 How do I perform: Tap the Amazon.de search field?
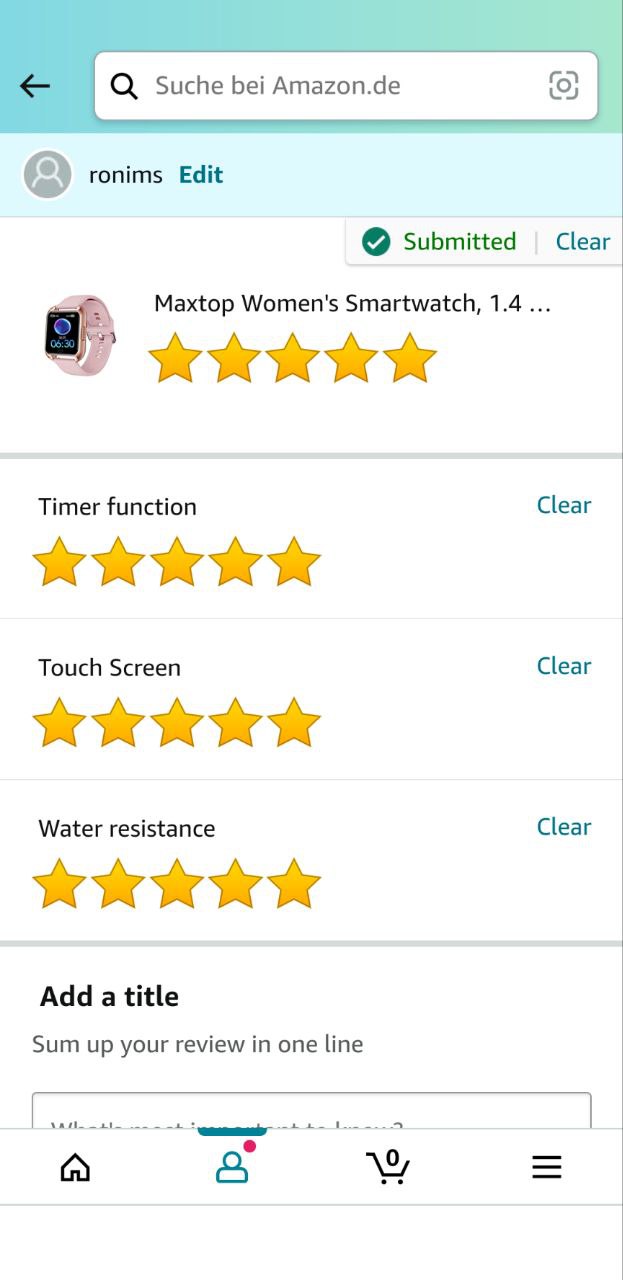[340, 86]
